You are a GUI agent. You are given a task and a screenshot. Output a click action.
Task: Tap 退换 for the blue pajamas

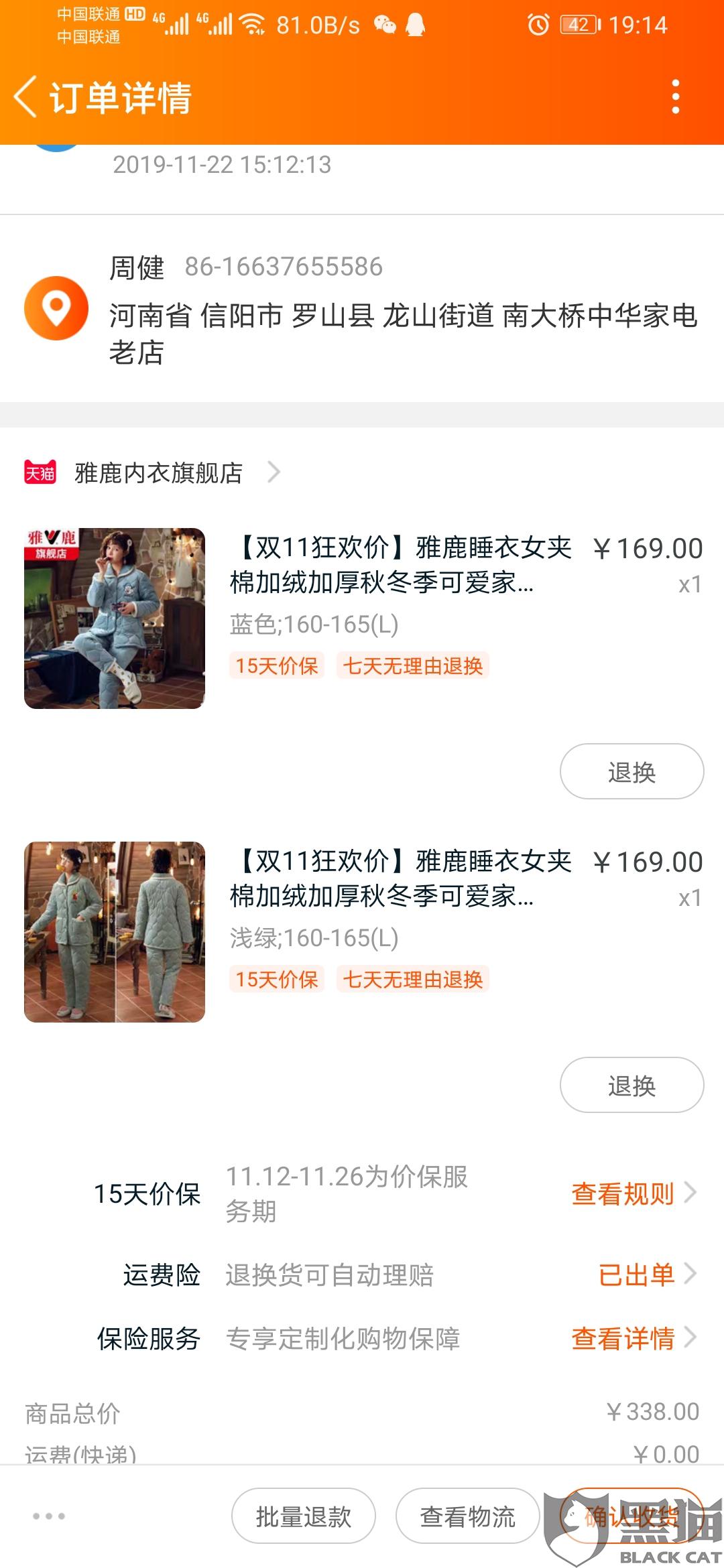tap(631, 772)
